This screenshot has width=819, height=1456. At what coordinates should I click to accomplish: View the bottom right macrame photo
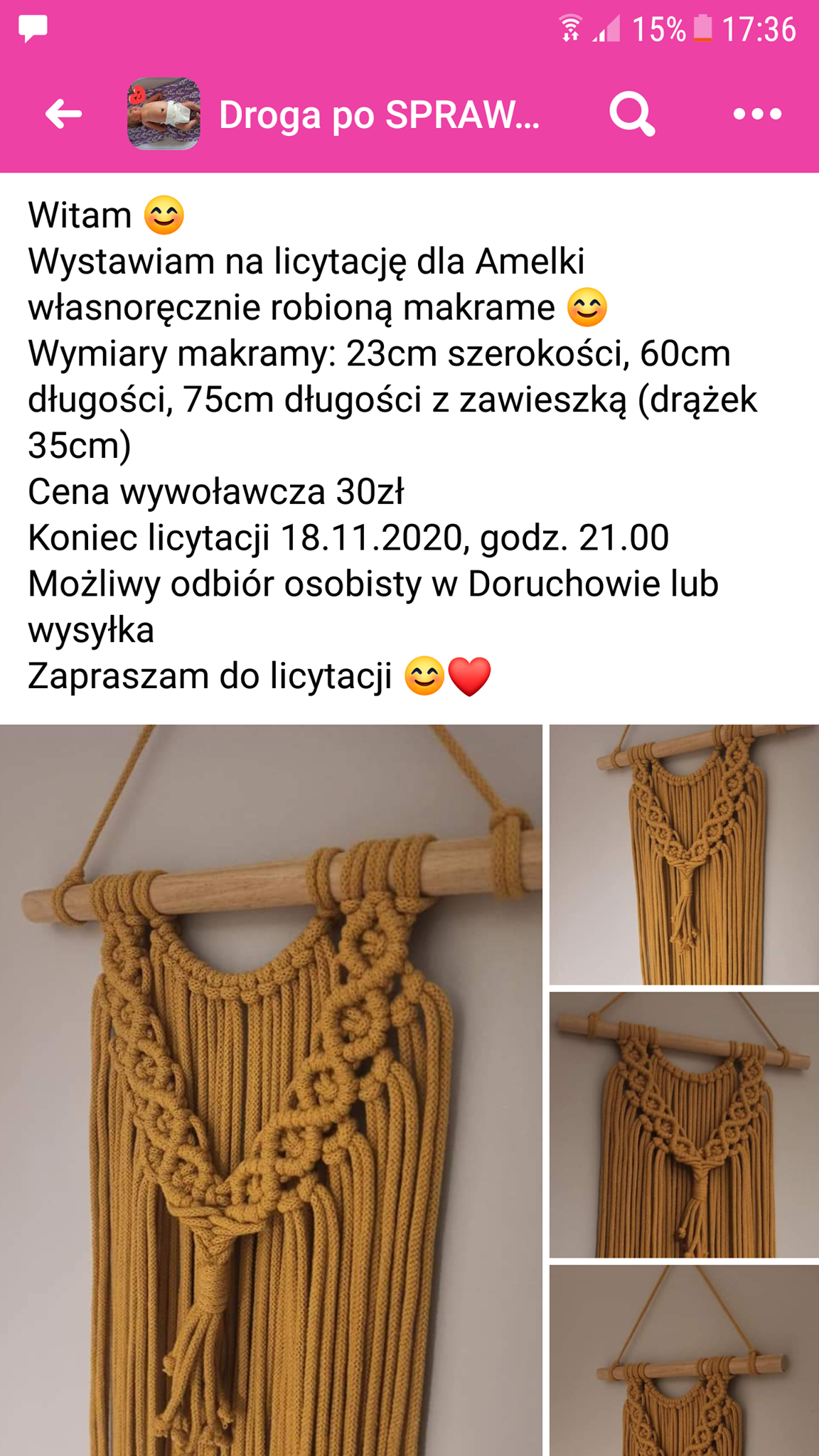coord(684,1361)
